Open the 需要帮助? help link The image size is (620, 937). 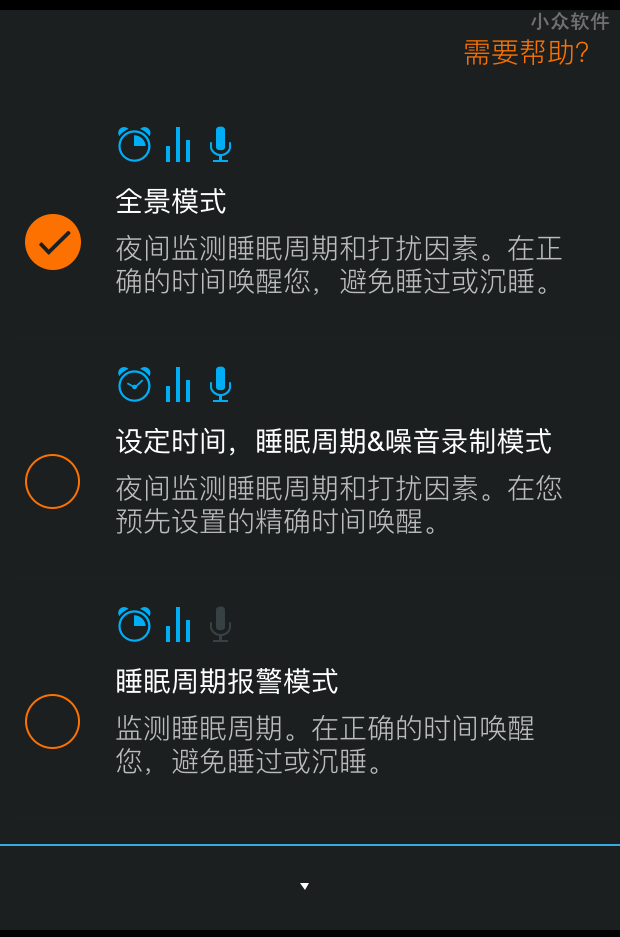[x=525, y=52]
